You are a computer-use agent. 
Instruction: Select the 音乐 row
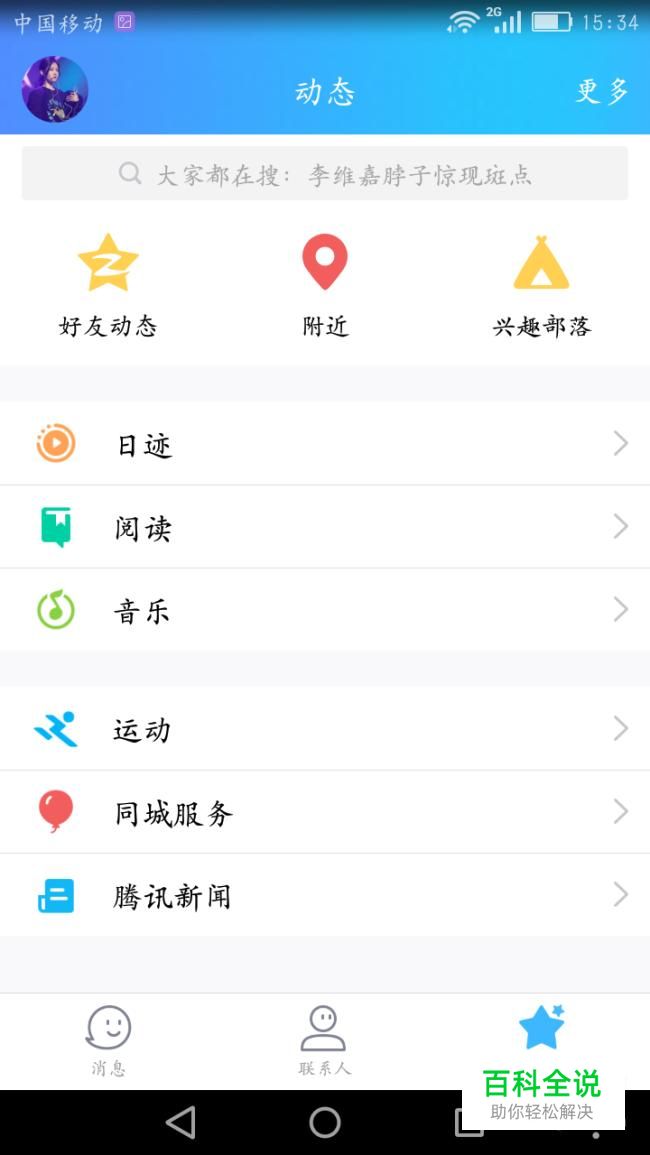click(325, 610)
